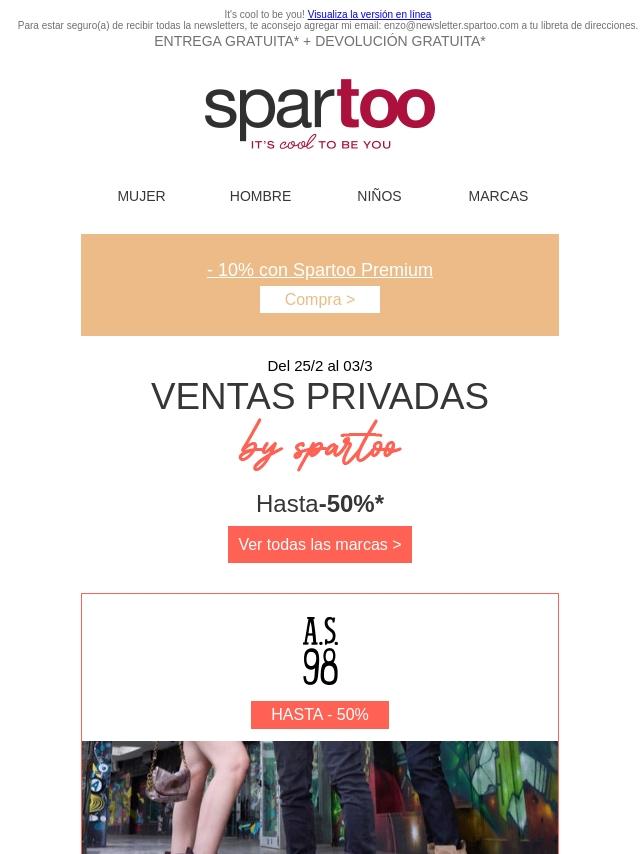This screenshot has width=640, height=854.
Task: Tap the 'HASTA - 50%' button
Action: [320, 715]
